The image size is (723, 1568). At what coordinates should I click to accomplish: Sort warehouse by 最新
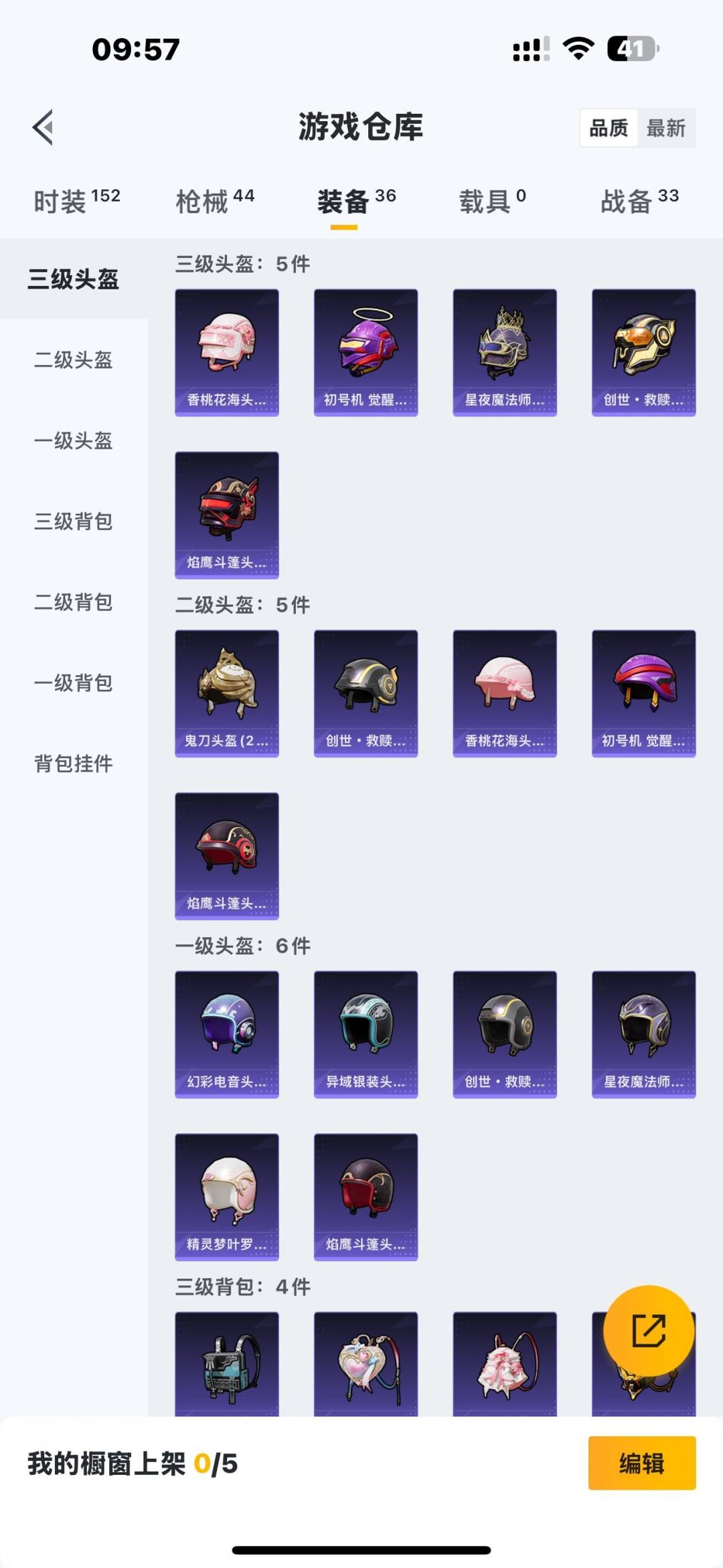[x=665, y=128]
